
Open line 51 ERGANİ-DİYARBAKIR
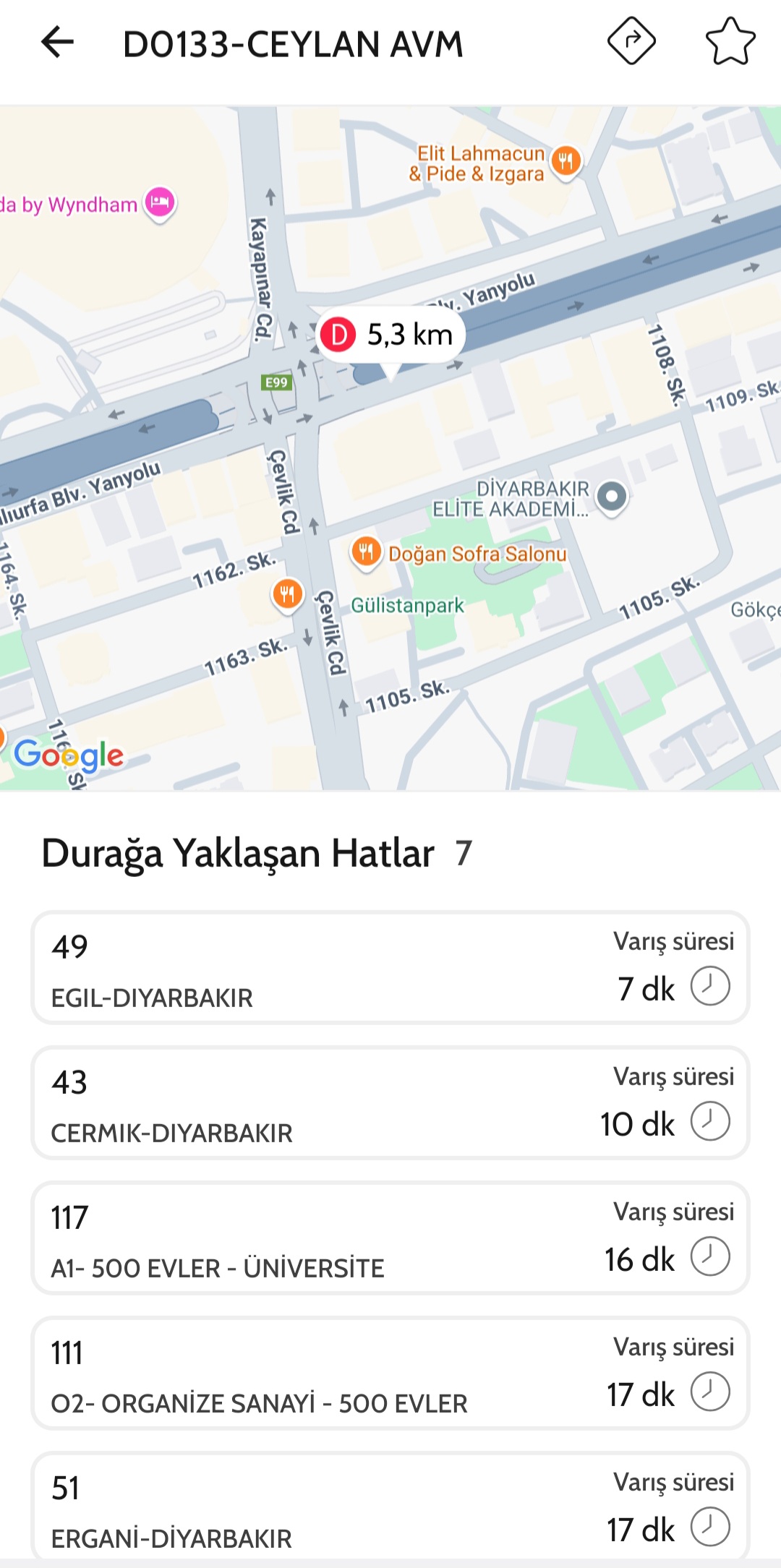[390, 1507]
